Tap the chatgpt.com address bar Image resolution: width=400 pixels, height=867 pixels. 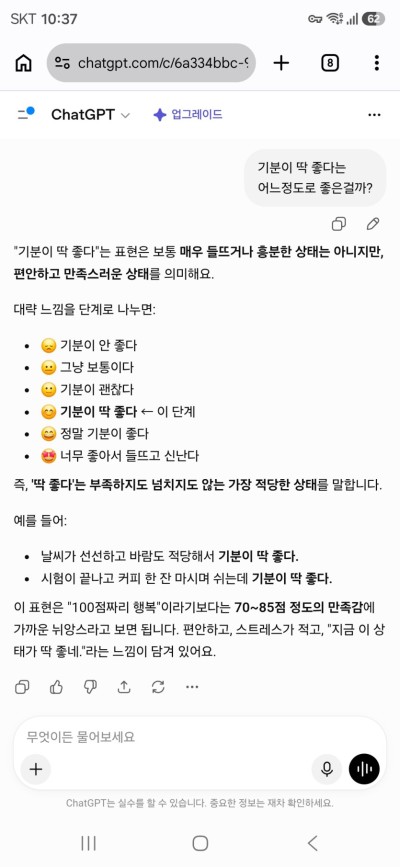151,63
